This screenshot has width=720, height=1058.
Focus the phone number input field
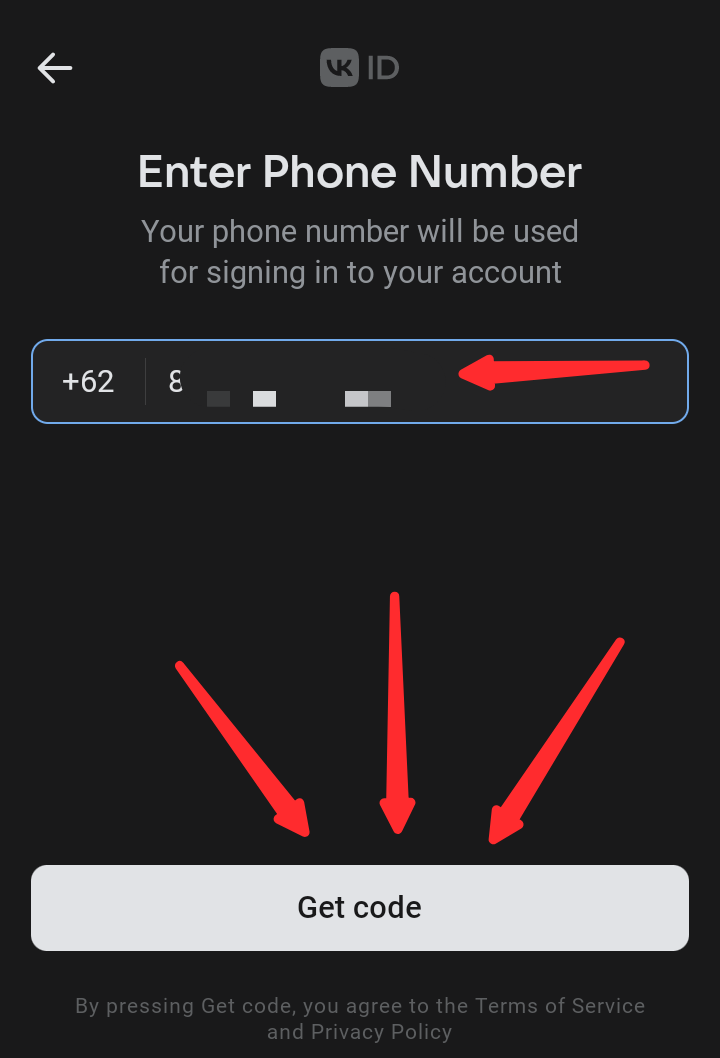pos(400,382)
